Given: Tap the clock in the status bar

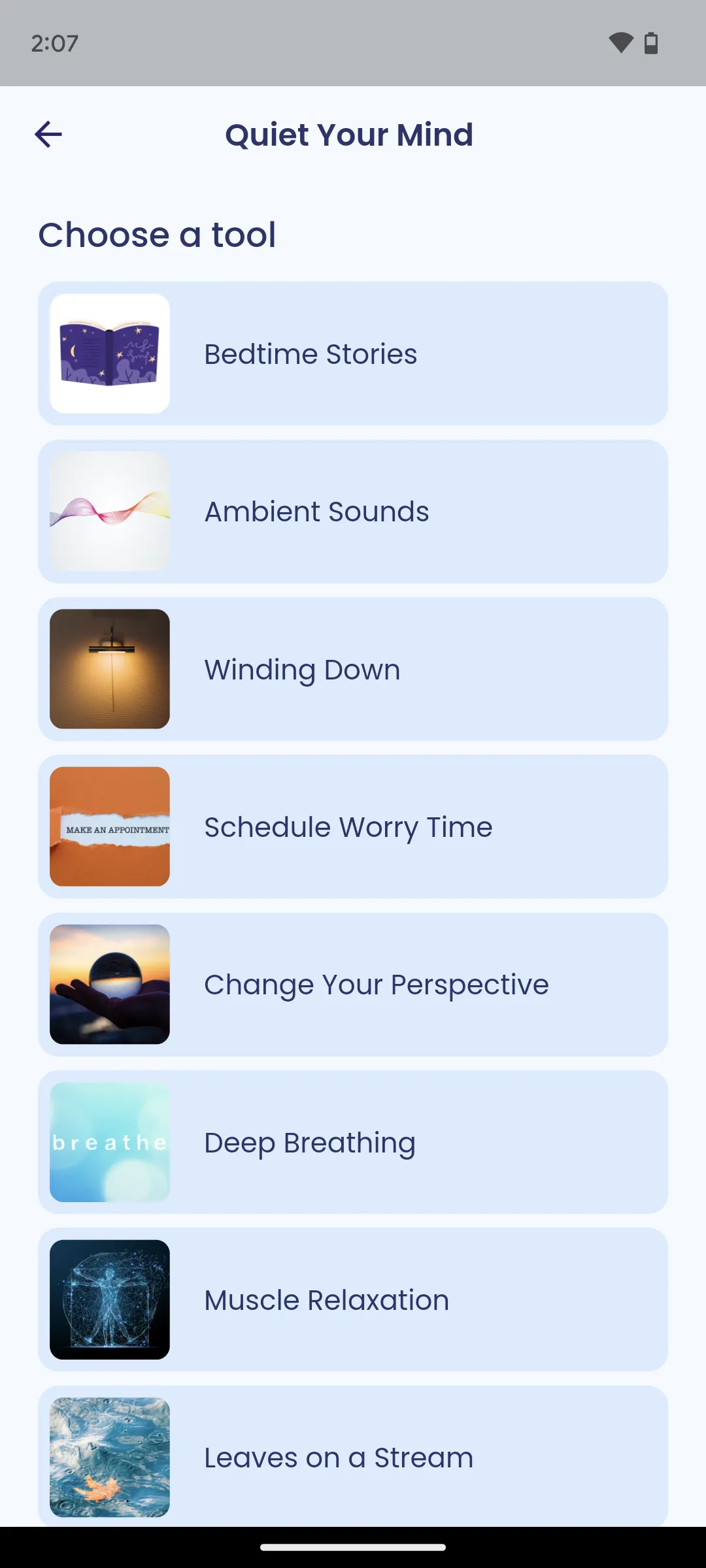Looking at the screenshot, I should pos(56,42).
